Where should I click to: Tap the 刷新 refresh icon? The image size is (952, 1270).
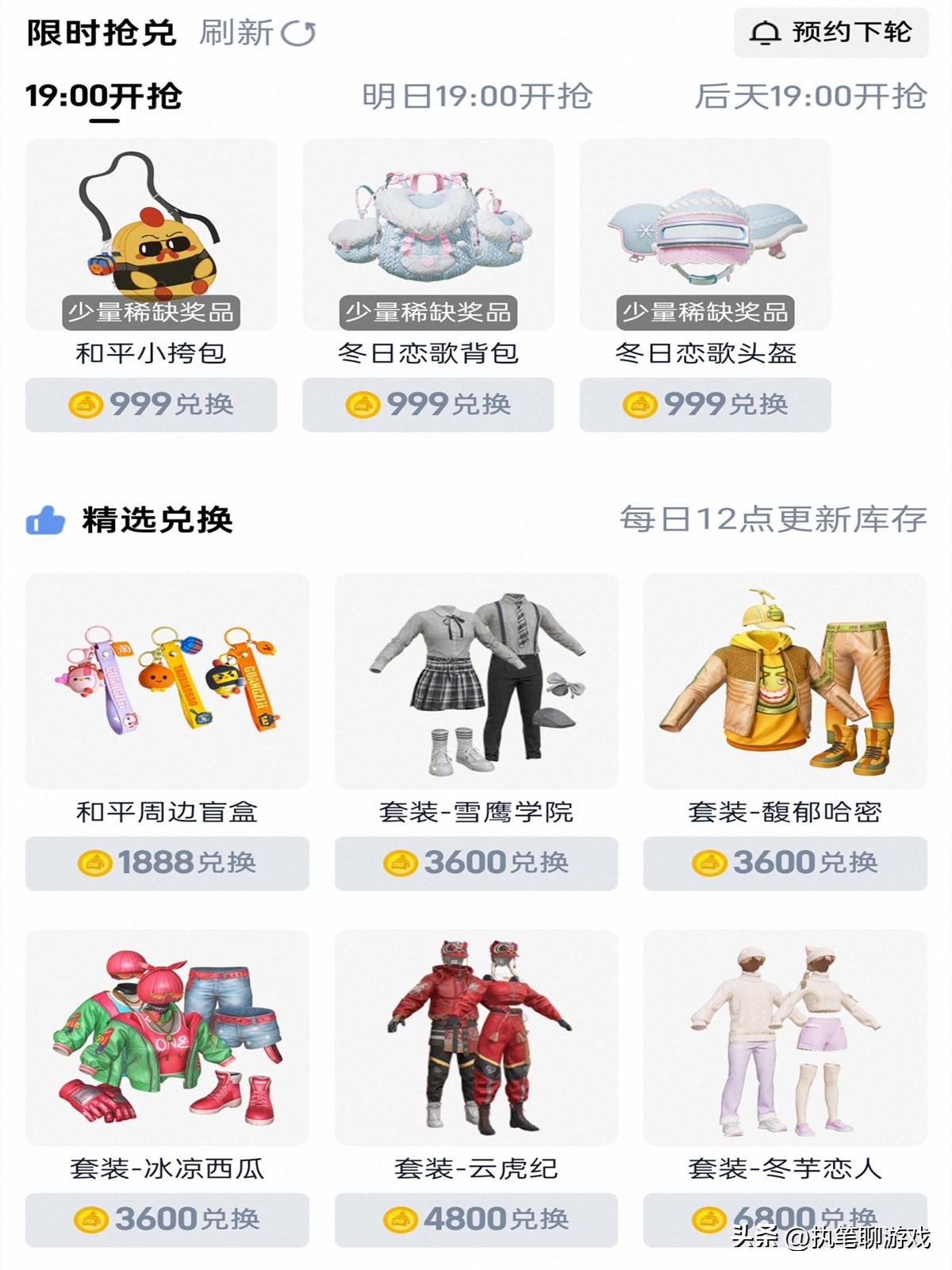(x=299, y=33)
